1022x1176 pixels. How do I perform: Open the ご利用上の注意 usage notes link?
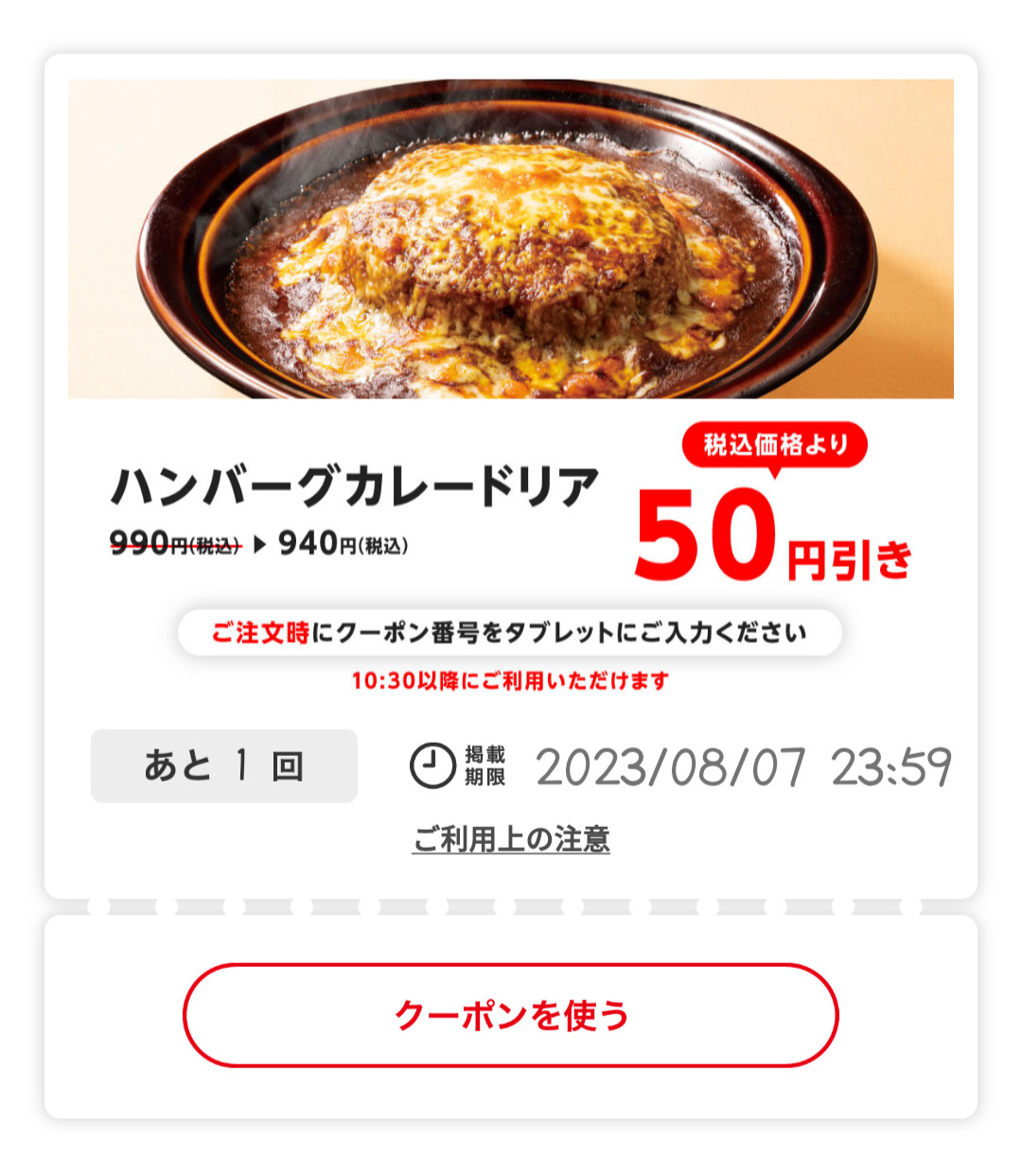coord(511,839)
